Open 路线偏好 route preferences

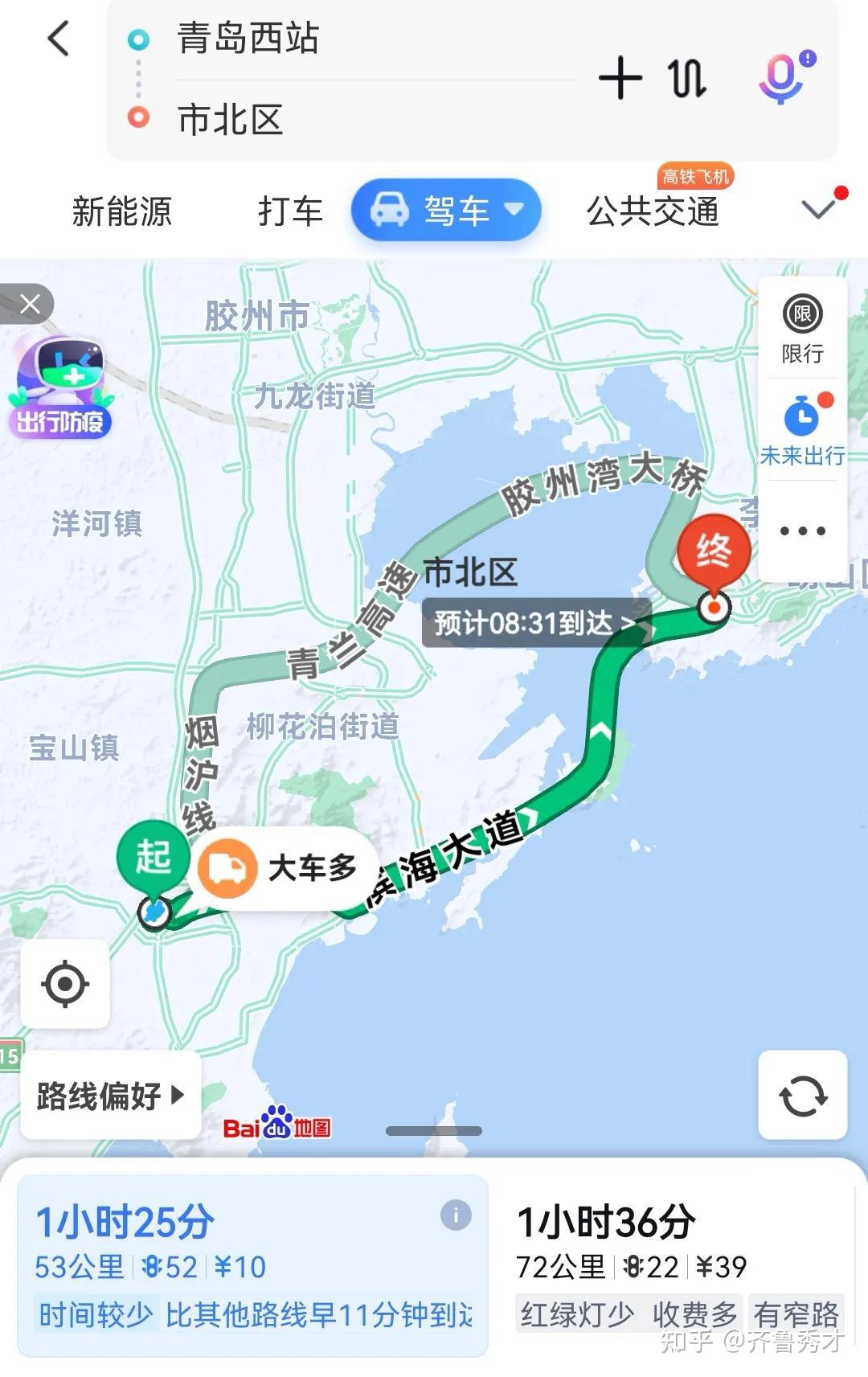tap(110, 1095)
